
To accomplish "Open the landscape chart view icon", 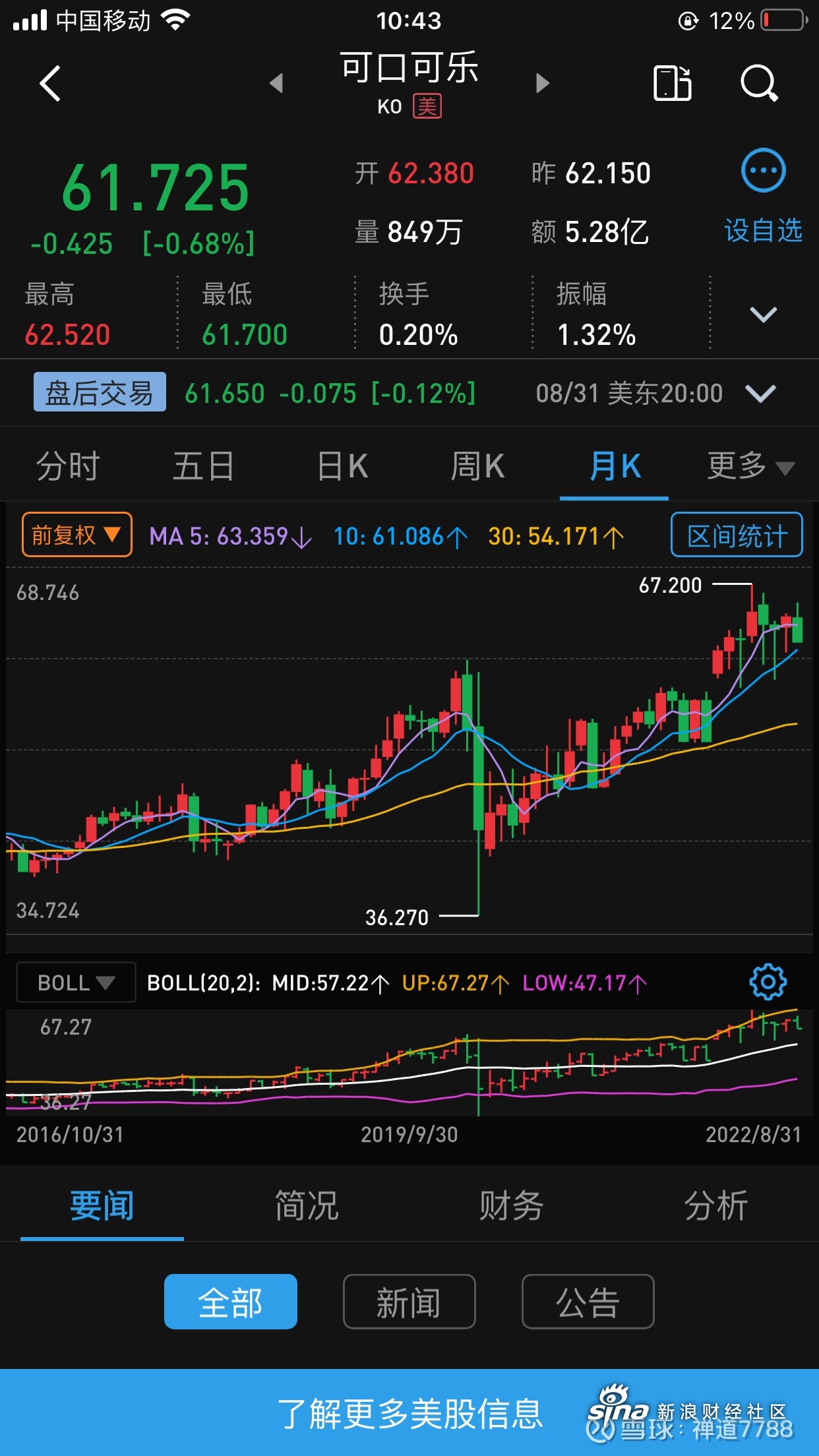I will click(x=672, y=83).
